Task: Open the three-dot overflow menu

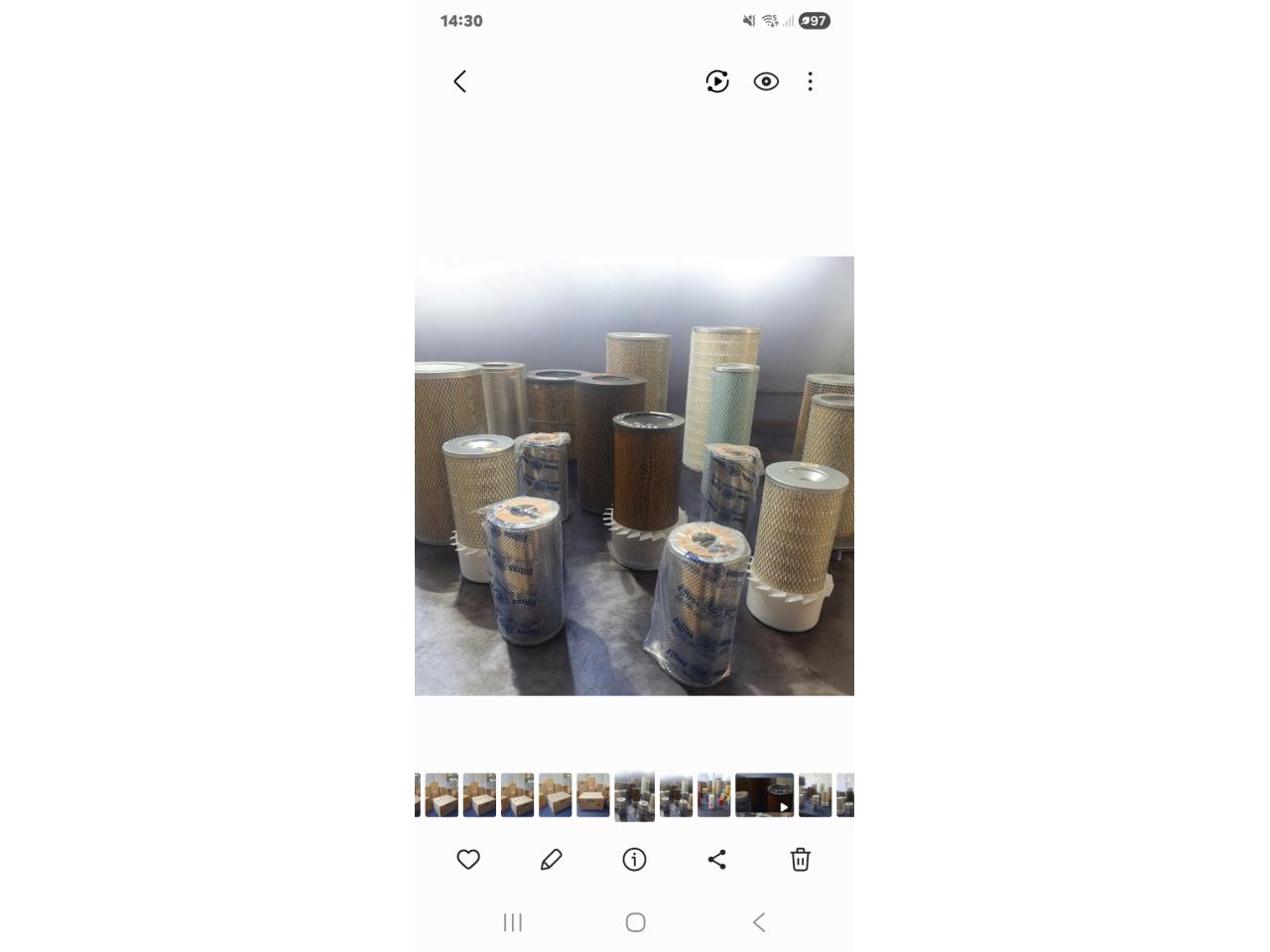Action: point(811,81)
